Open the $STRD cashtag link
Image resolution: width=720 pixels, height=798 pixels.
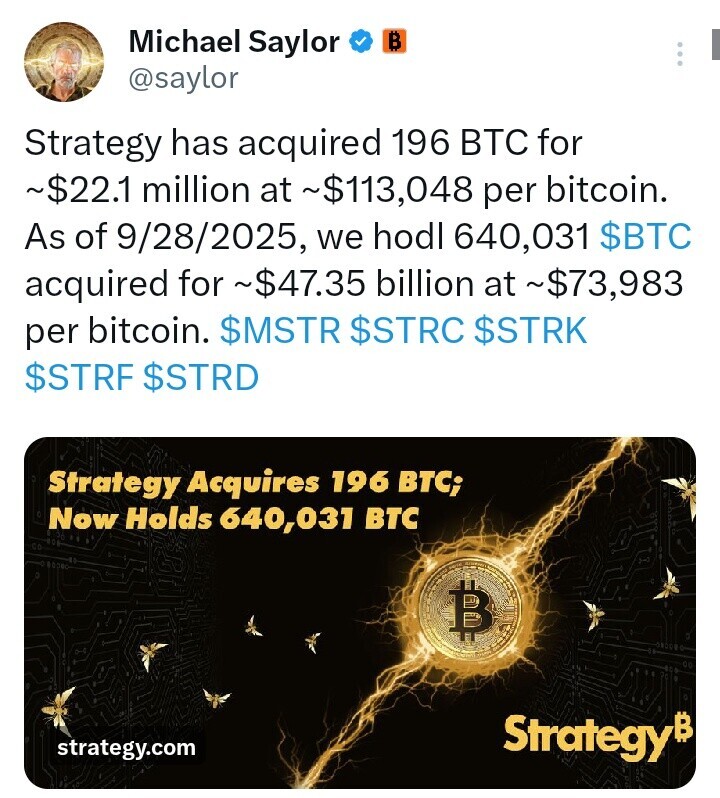(x=201, y=378)
